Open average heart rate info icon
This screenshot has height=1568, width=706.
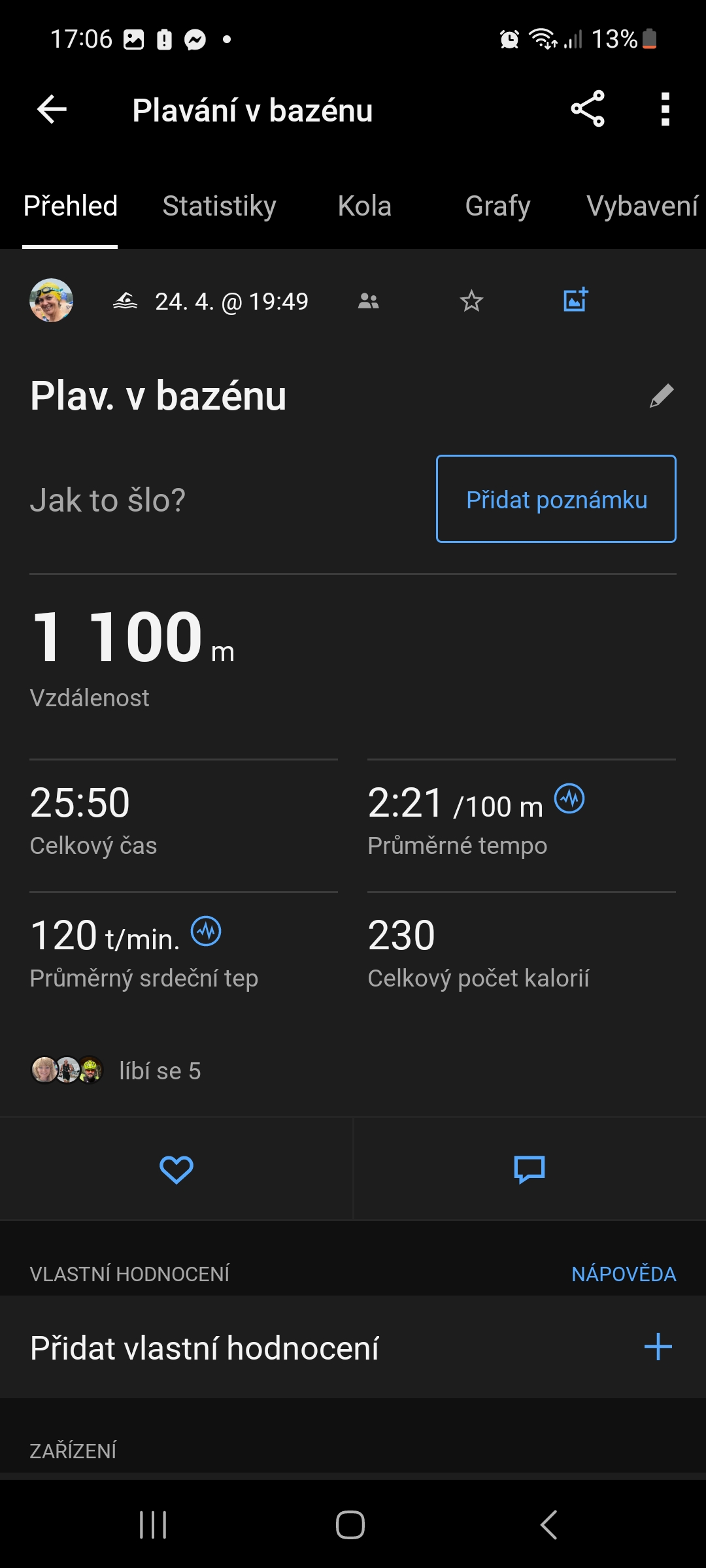[206, 931]
